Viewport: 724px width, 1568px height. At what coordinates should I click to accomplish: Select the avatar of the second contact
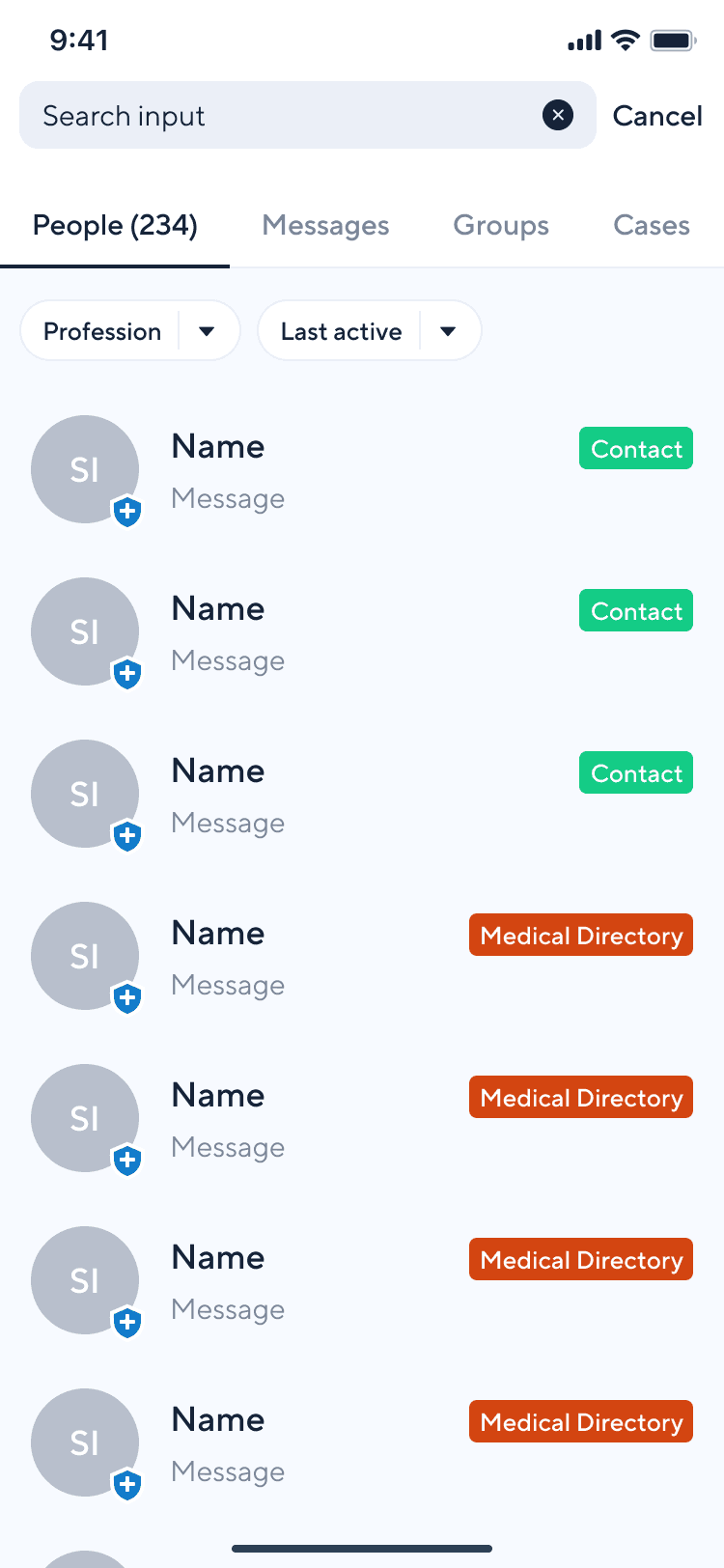click(x=85, y=631)
